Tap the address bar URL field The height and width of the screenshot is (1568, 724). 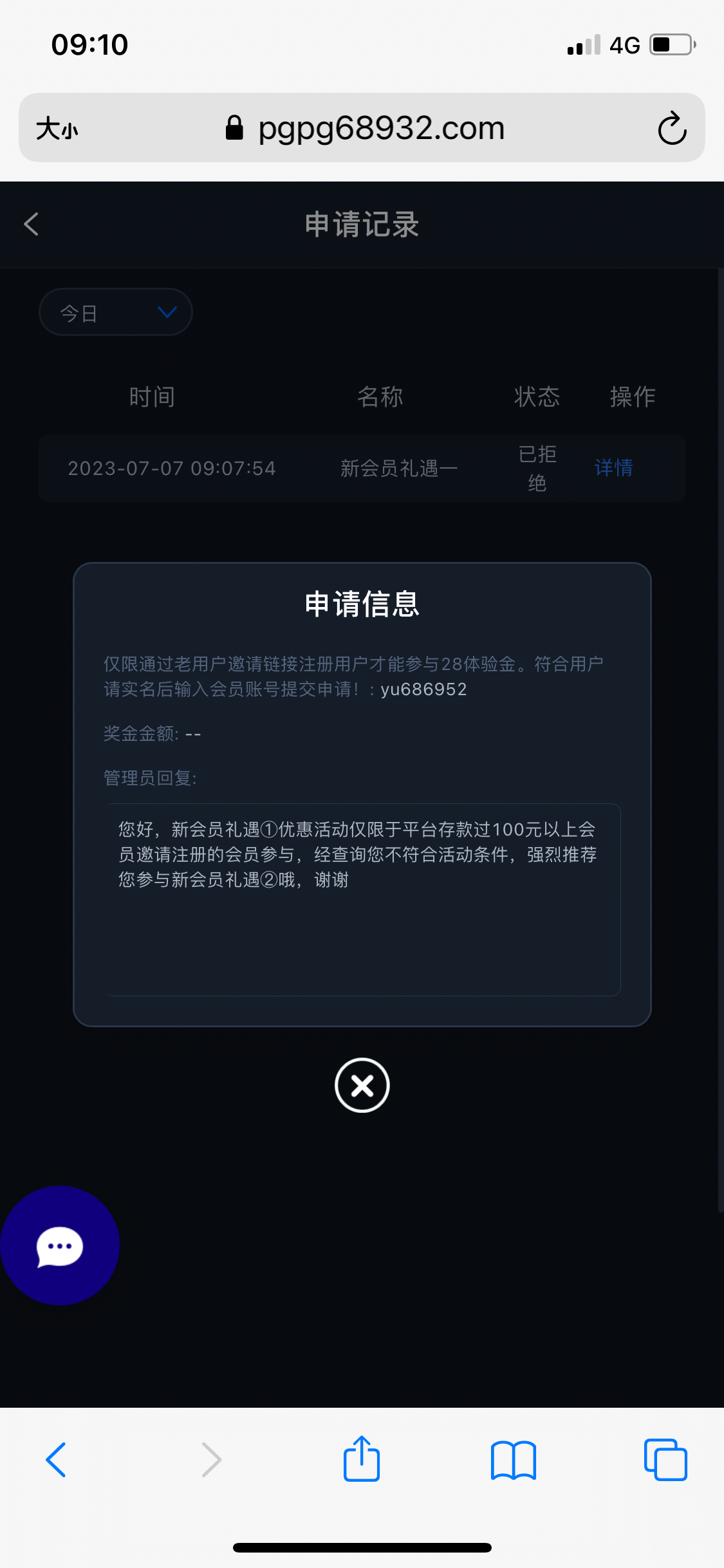click(380, 127)
